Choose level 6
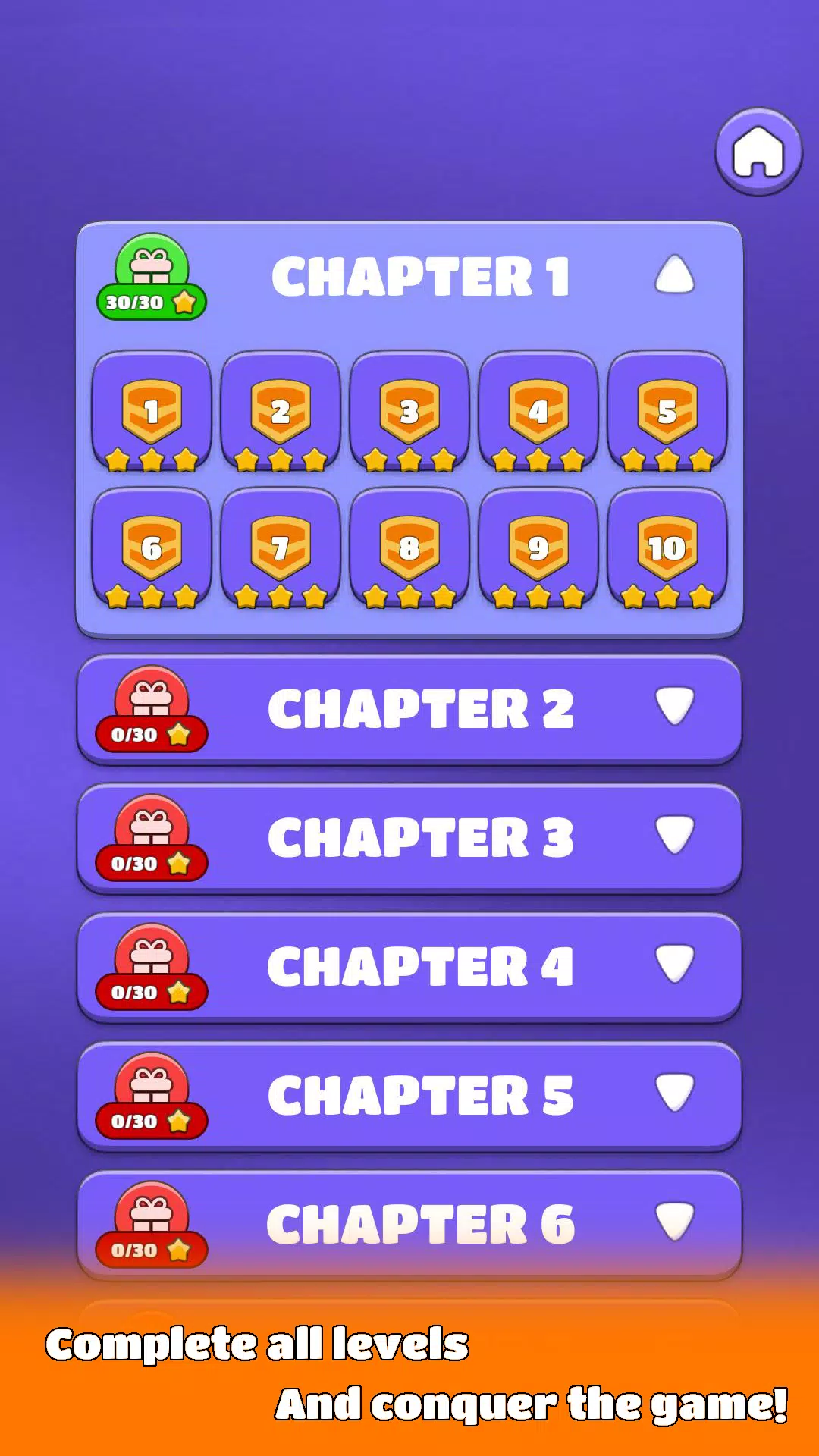 [152, 548]
